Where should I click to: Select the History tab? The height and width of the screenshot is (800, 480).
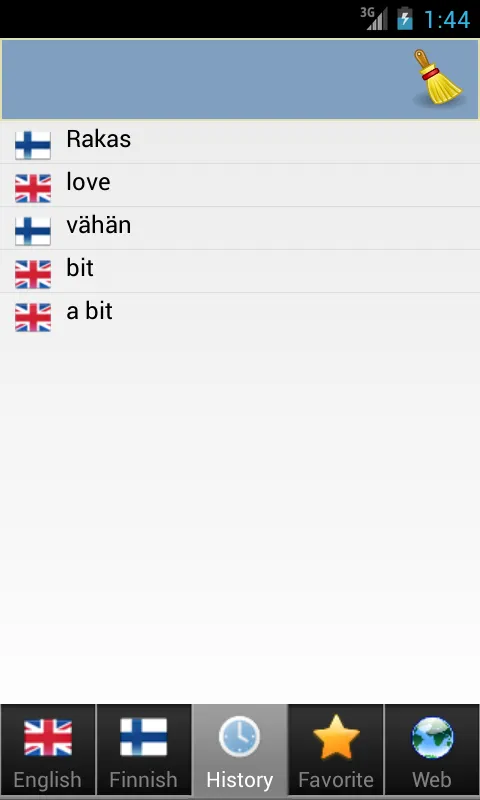tap(240, 751)
